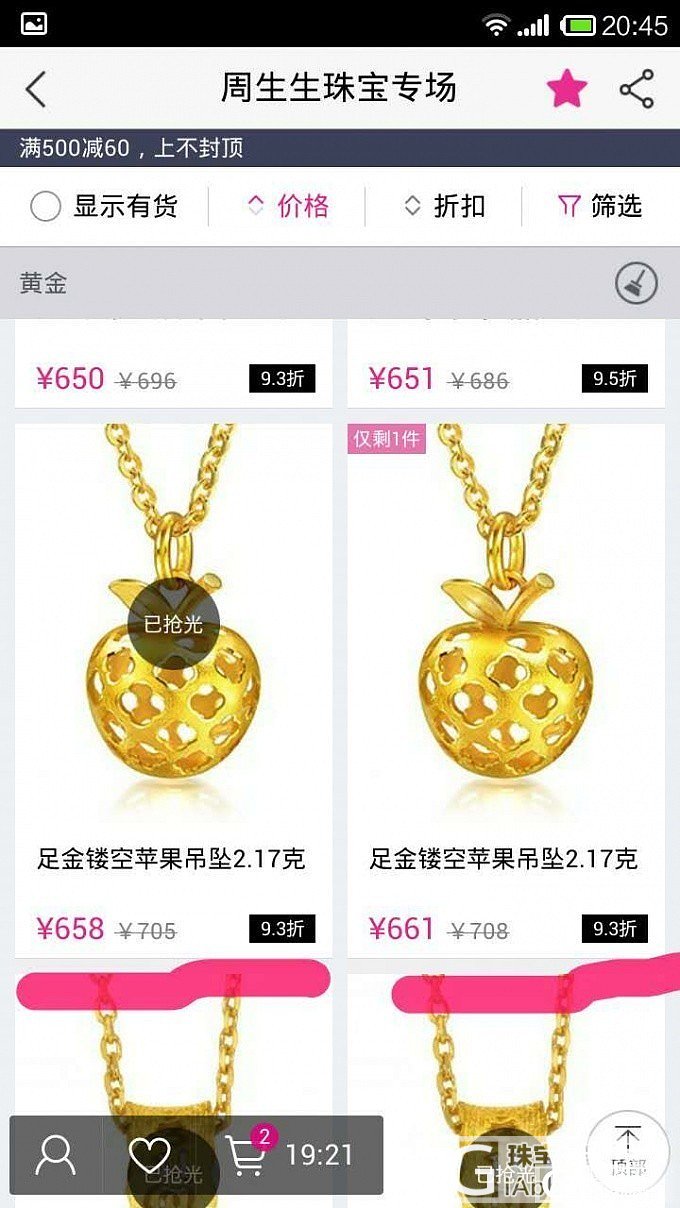Clear the 黄金 filter with broom icon
The height and width of the screenshot is (1208, 680).
click(636, 284)
